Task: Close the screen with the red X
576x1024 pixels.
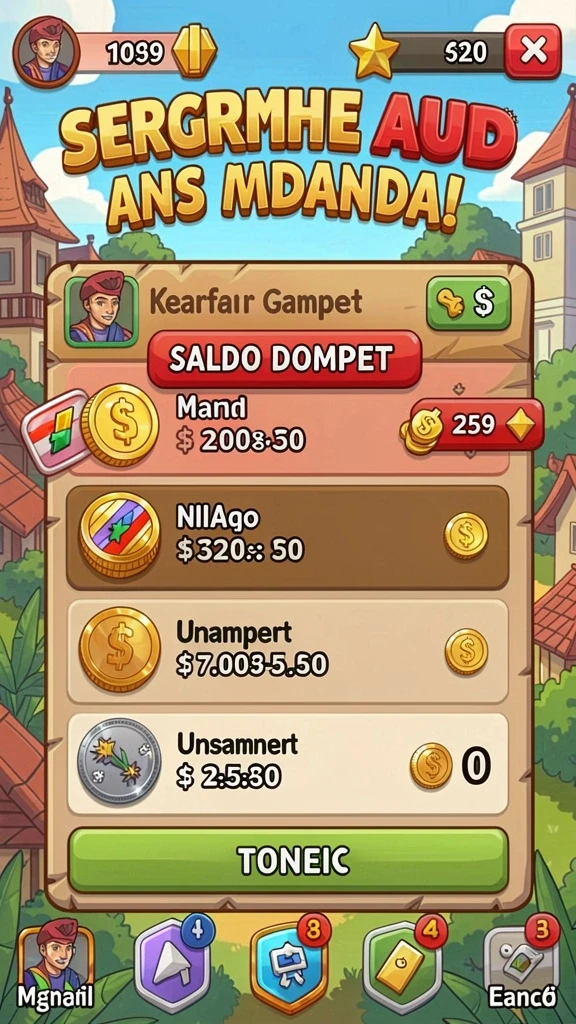Action: (534, 52)
